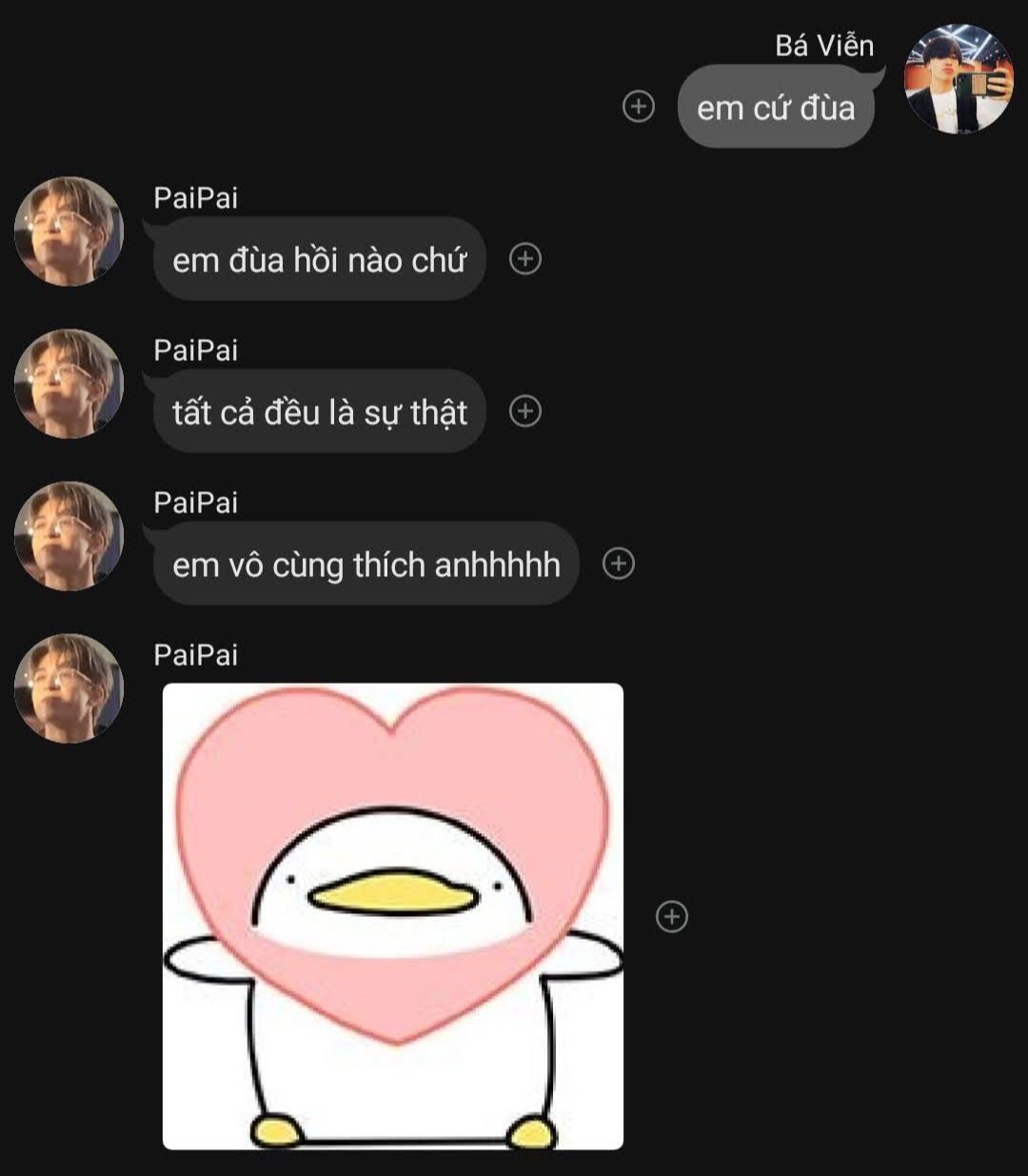1028x1176 pixels.
Task: Open Bá Viễn's profile picture
Action: (x=958, y=79)
